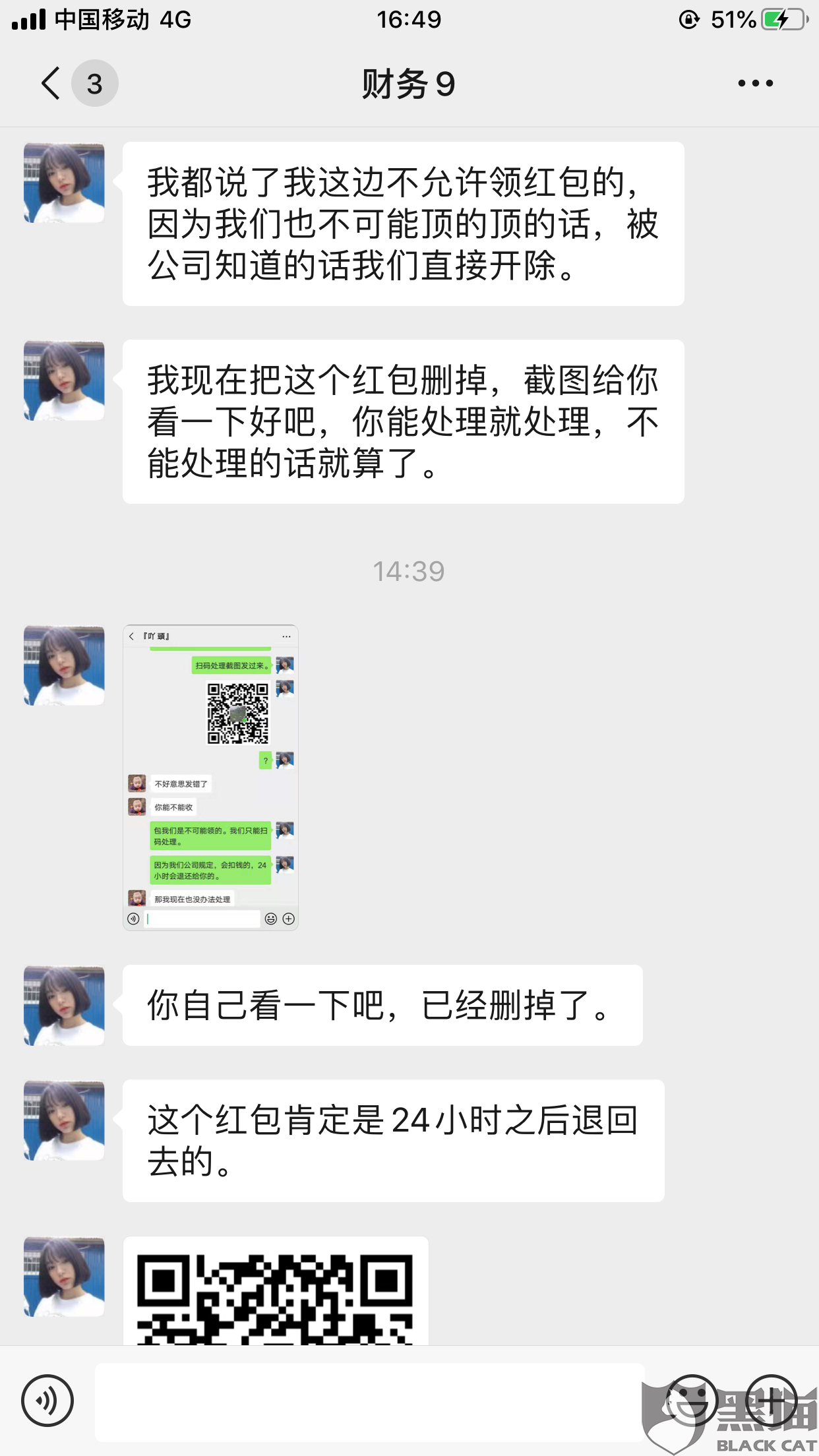Open the emoji sticker panel
Viewport: 819px width, 1456px height.
(691, 1401)
